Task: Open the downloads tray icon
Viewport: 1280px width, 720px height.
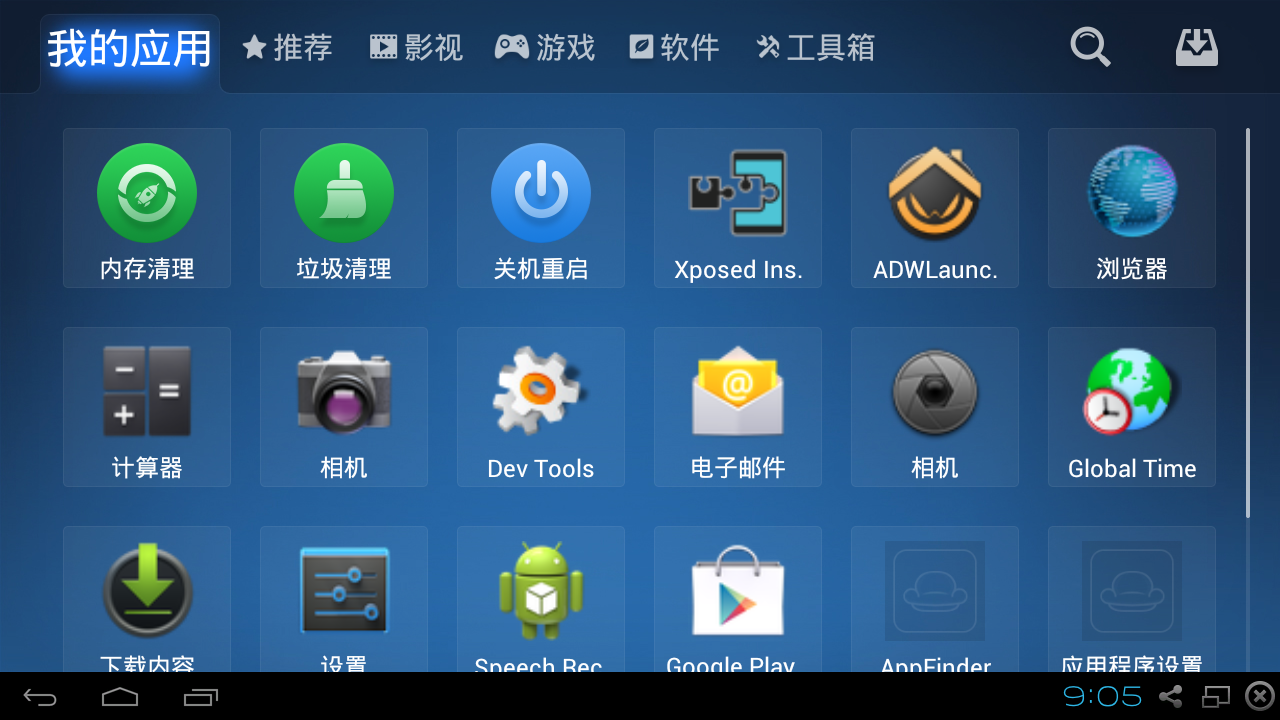Action: 1196,47
